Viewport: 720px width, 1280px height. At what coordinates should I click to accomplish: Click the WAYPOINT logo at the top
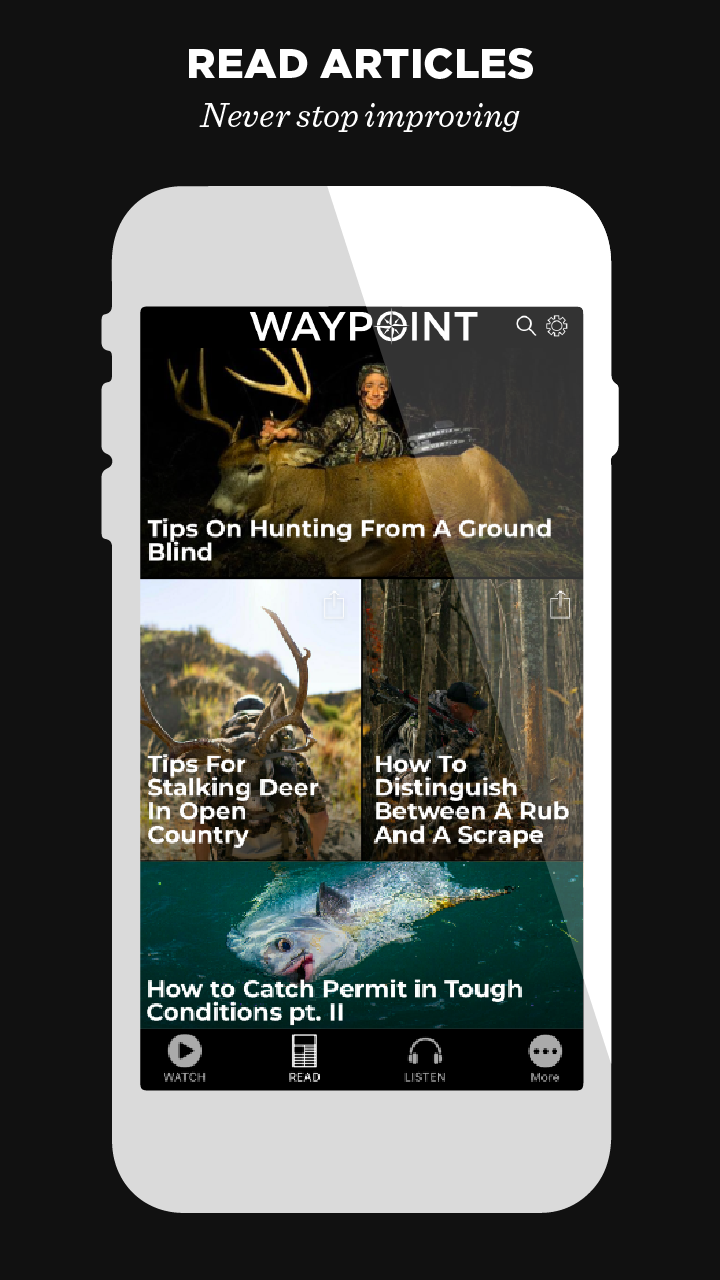(365, 327)
